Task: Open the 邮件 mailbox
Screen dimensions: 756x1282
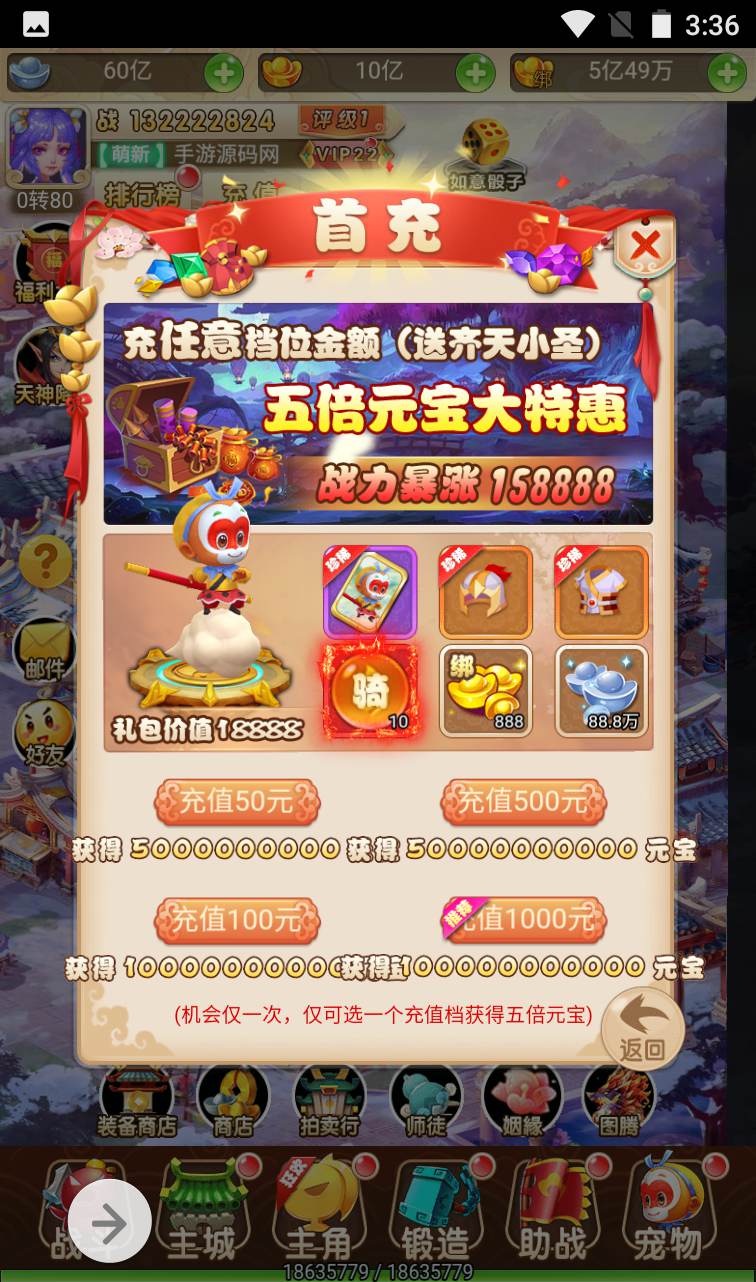Action: pos(44,652)
